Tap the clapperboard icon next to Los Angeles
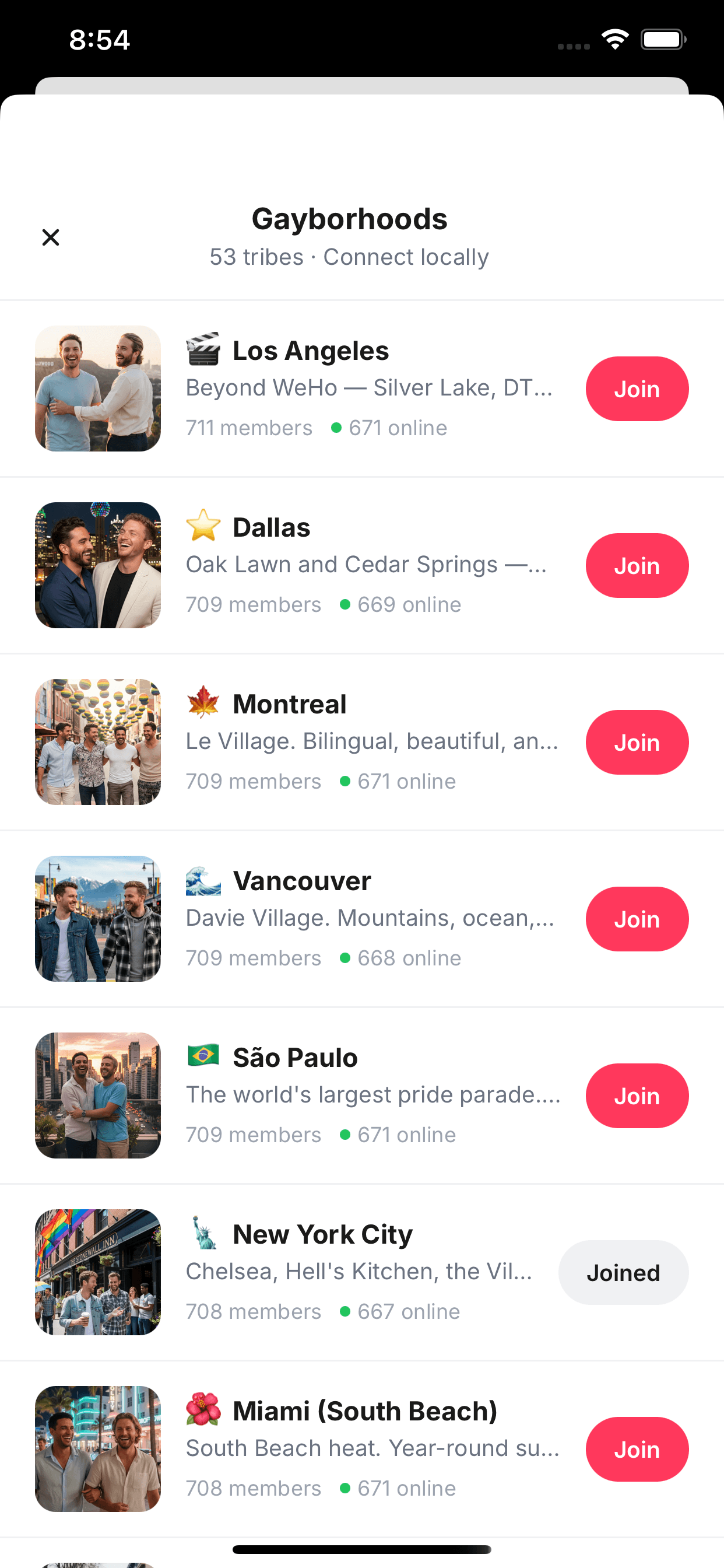Viewport: 724px width, 1568px height. tap(204, 350)
